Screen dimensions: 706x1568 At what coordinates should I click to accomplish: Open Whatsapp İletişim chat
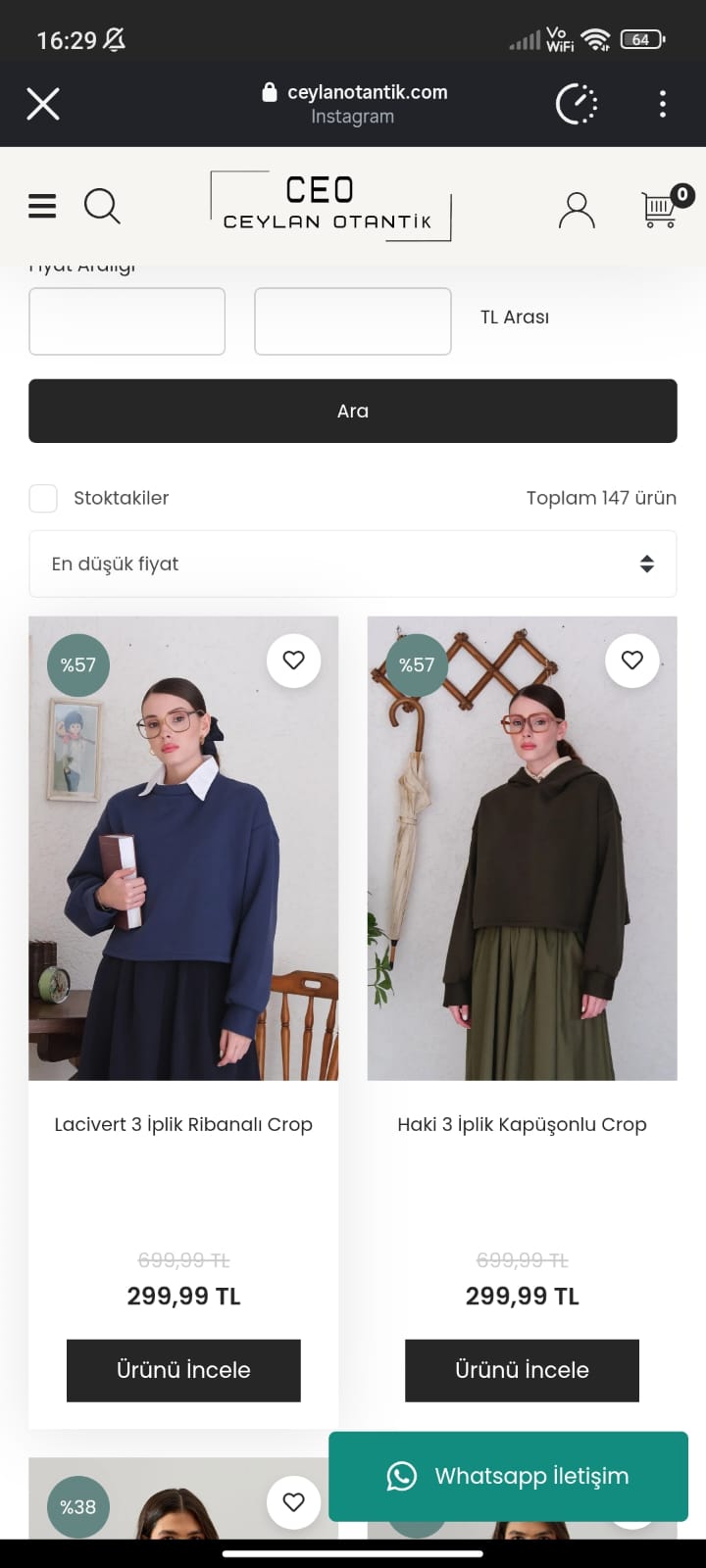[508, 1476]
